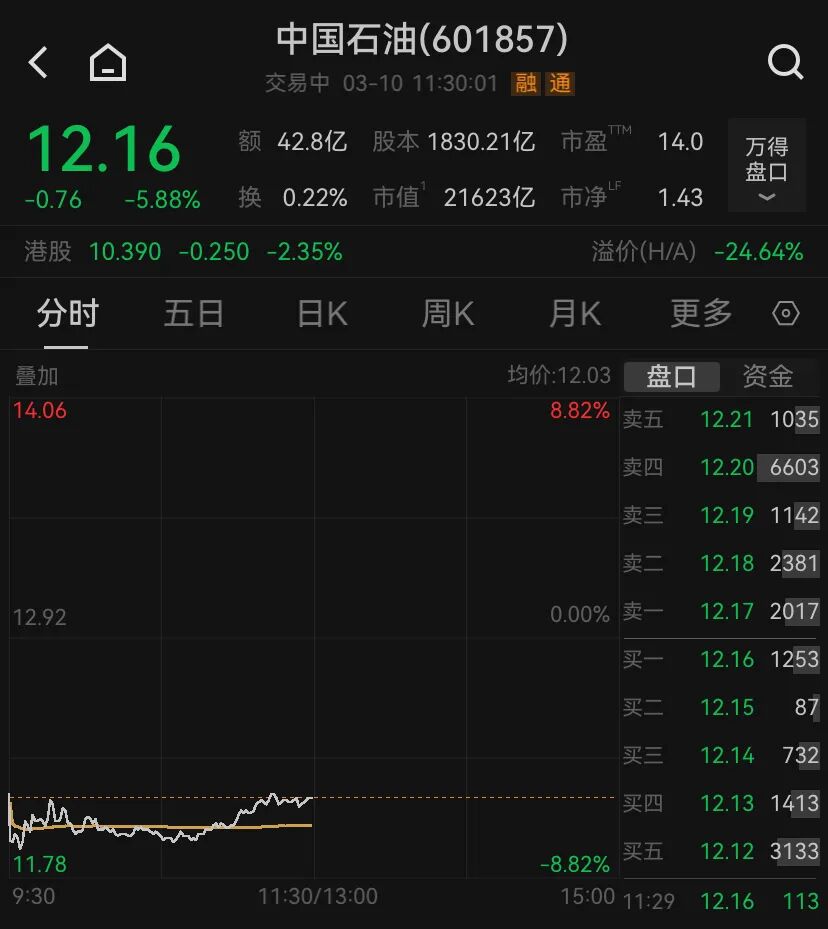Switch order book to 资金 view
The width and height of the screenshot is (828, 929).
(766, 377)
